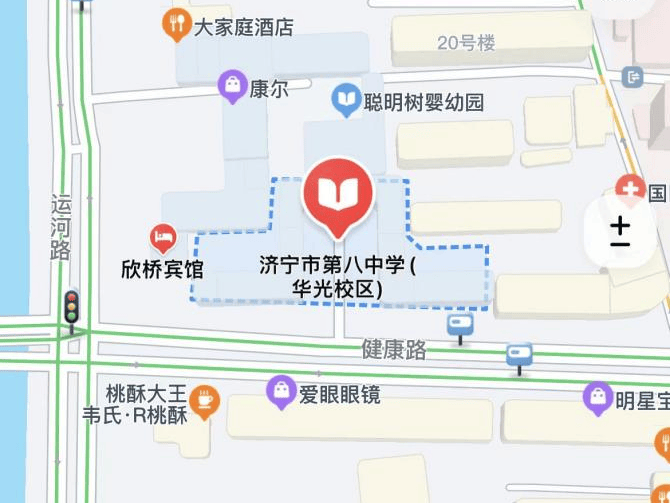Tap the 康尔 shop marker
The width and height of the screenshot is (670, 503).
tap(232, 87)
